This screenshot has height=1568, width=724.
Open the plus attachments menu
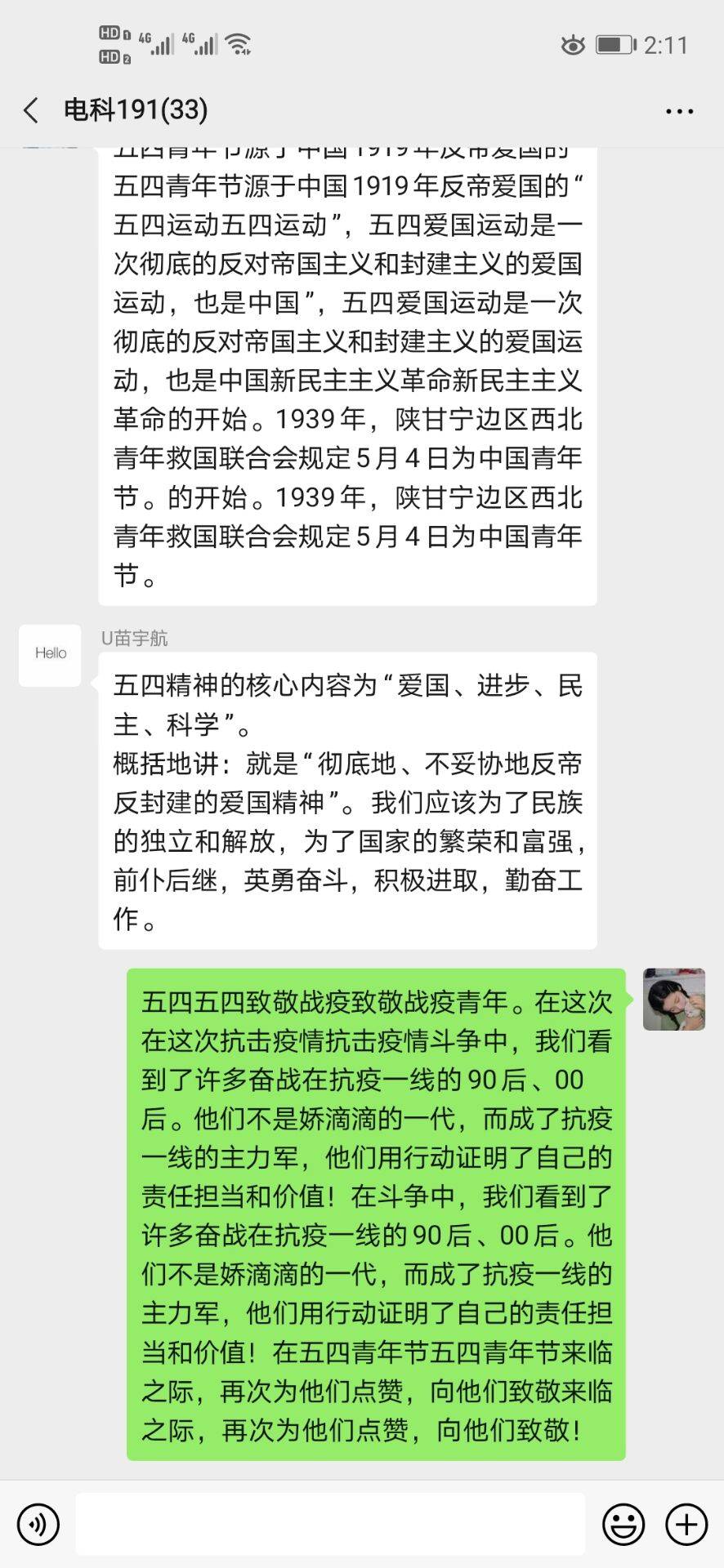686,1524
